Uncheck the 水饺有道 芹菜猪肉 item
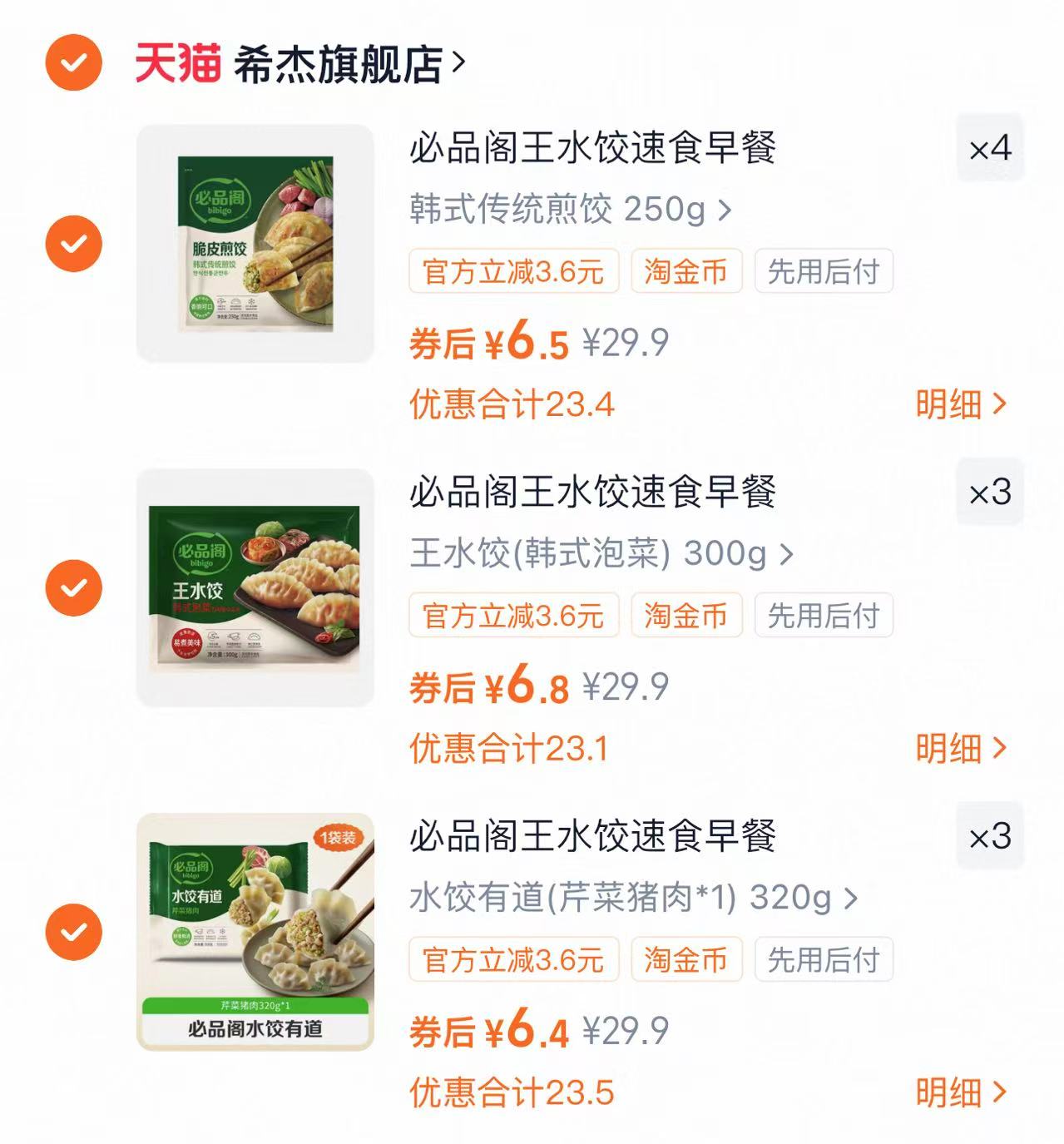Image resolution: width=1064 pixels, height=1144 pixels. click(x=73, y=932)
